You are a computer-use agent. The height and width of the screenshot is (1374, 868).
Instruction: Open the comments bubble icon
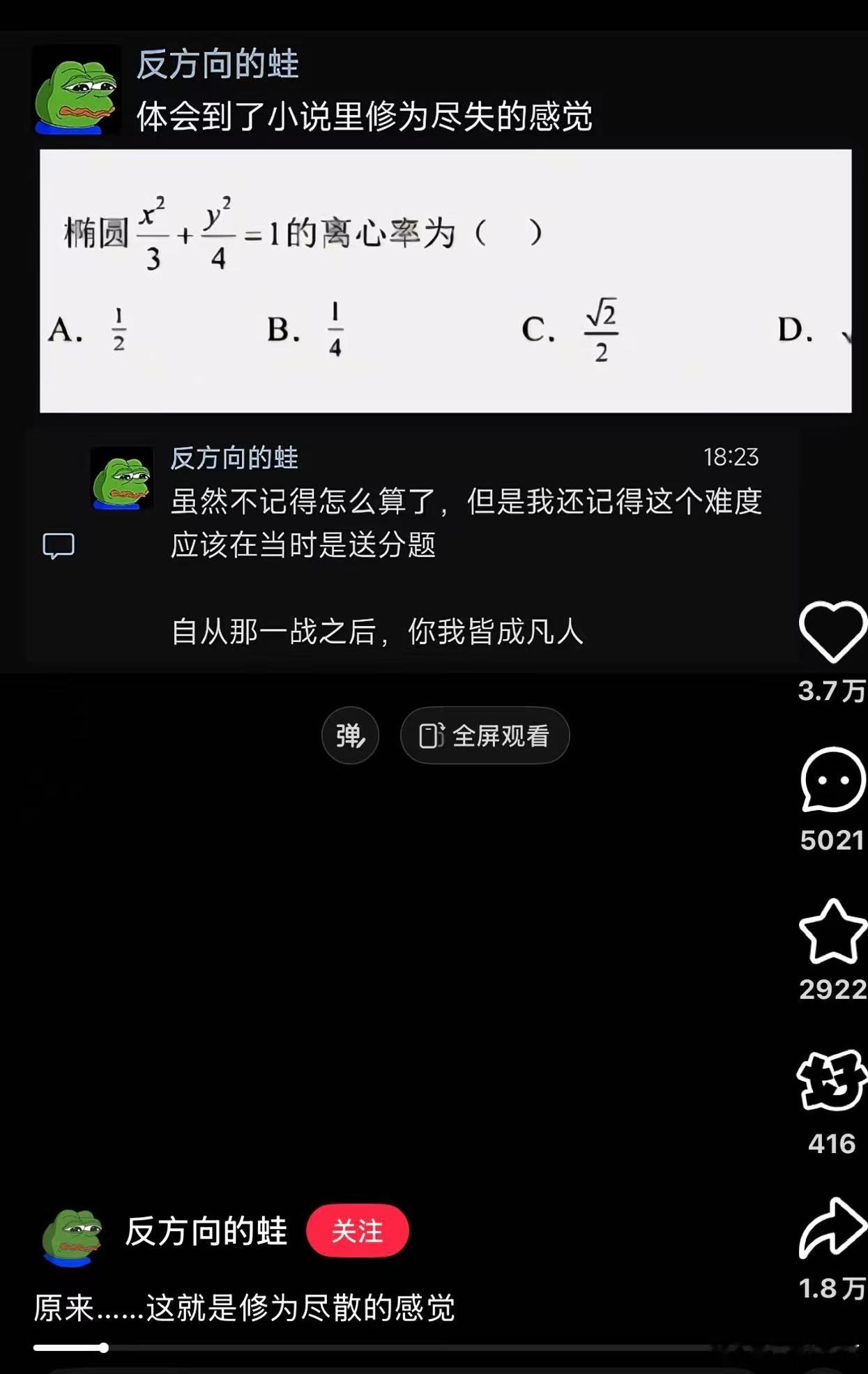[x=832, y=781]
